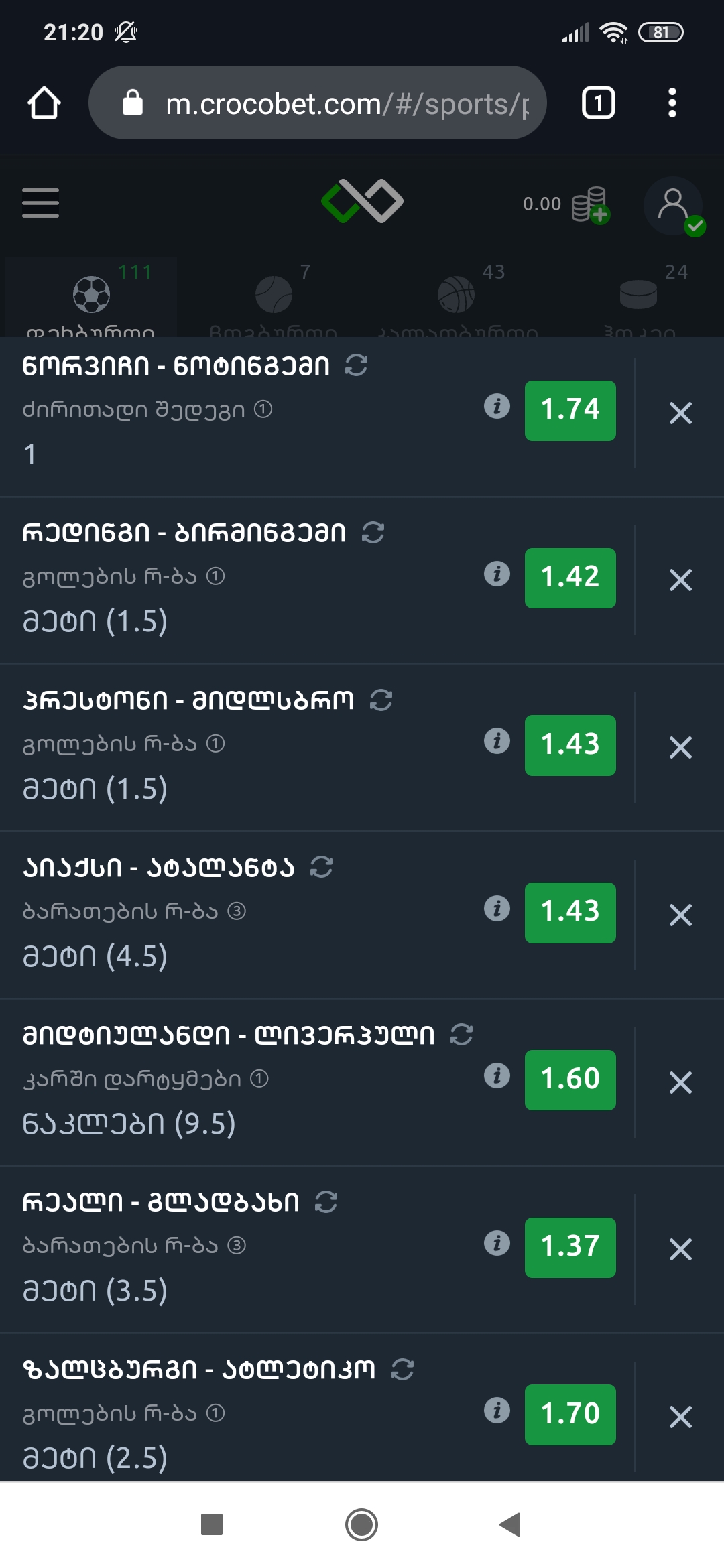Show info for აიაქსი - ატალანტა bet
This screenshot has height=1568, width=724.
click(x=497, y=909)
